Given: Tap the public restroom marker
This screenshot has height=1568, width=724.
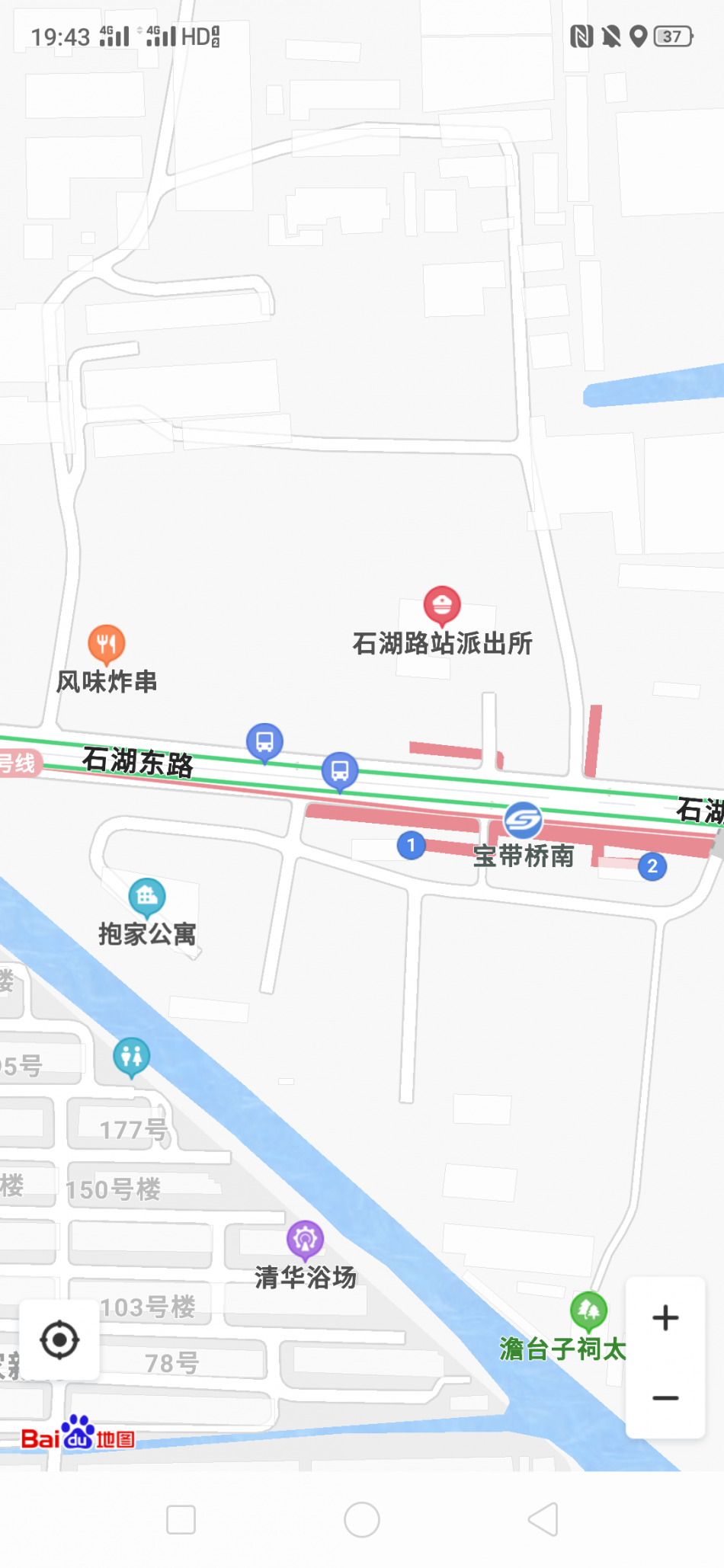Looking at the screenshot, I should coord(132,1056).
